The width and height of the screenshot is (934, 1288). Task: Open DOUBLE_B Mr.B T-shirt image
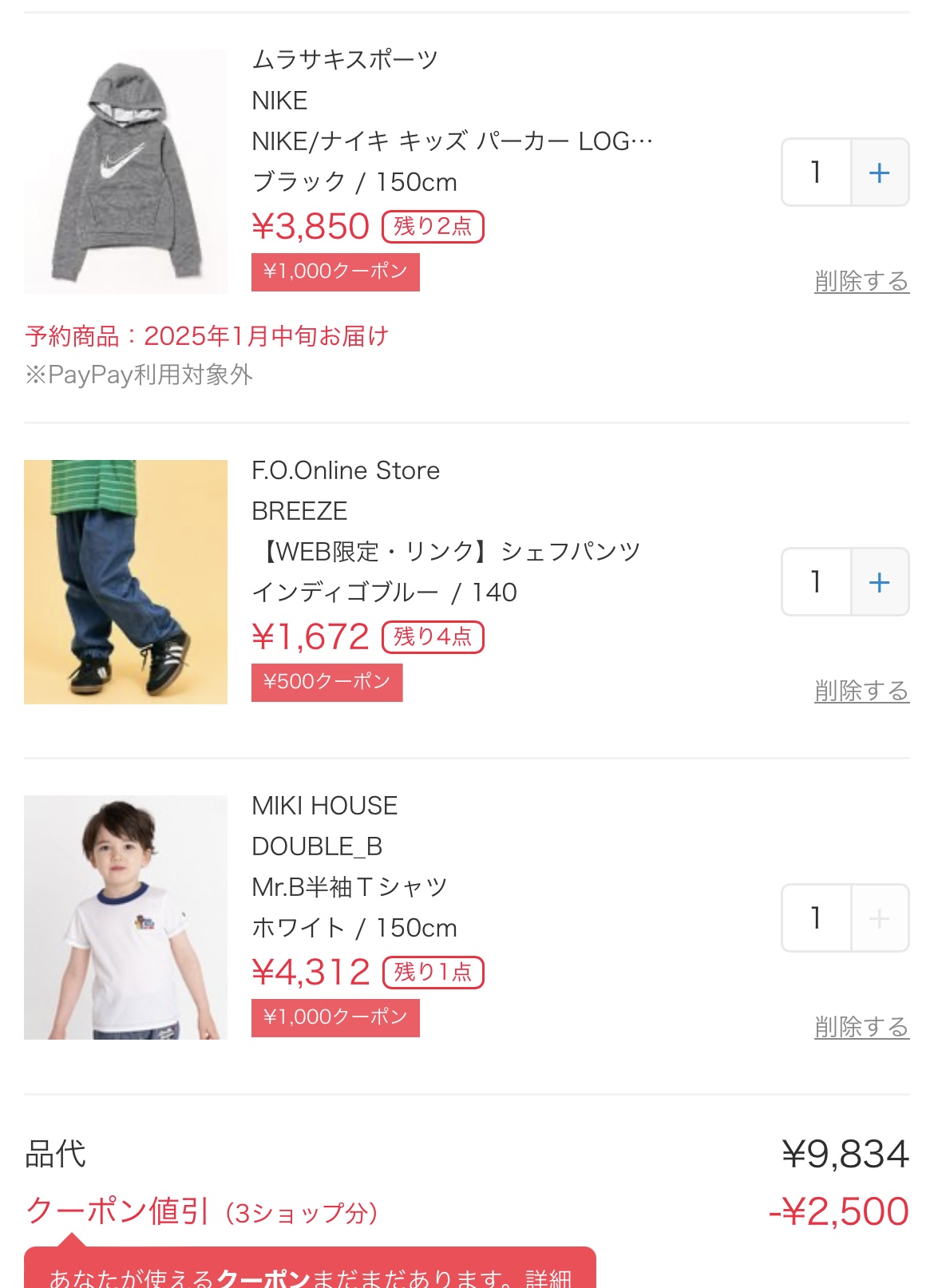pyautogui.click(x=125, y=917)
